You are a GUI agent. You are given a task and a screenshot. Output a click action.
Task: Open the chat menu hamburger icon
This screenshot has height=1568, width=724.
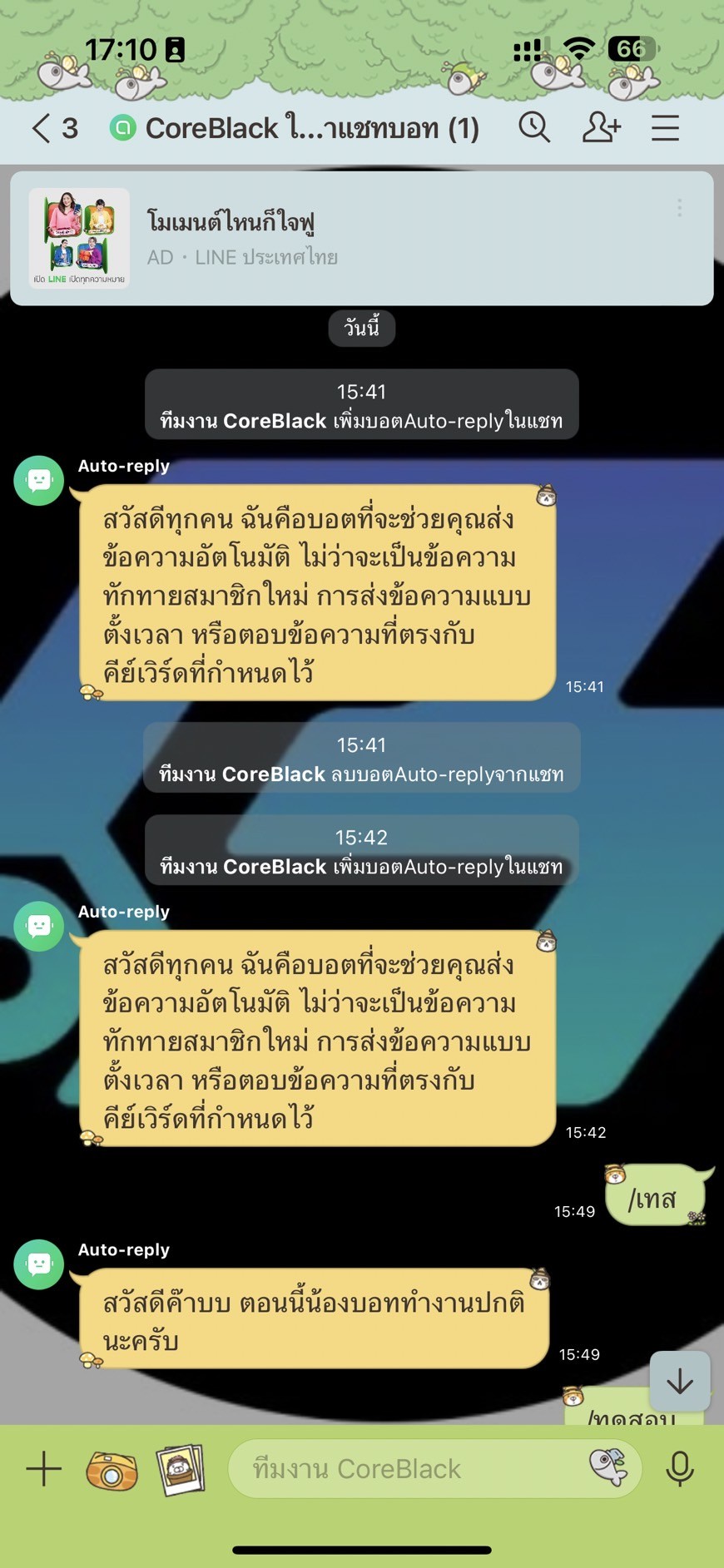coord(666,128)
